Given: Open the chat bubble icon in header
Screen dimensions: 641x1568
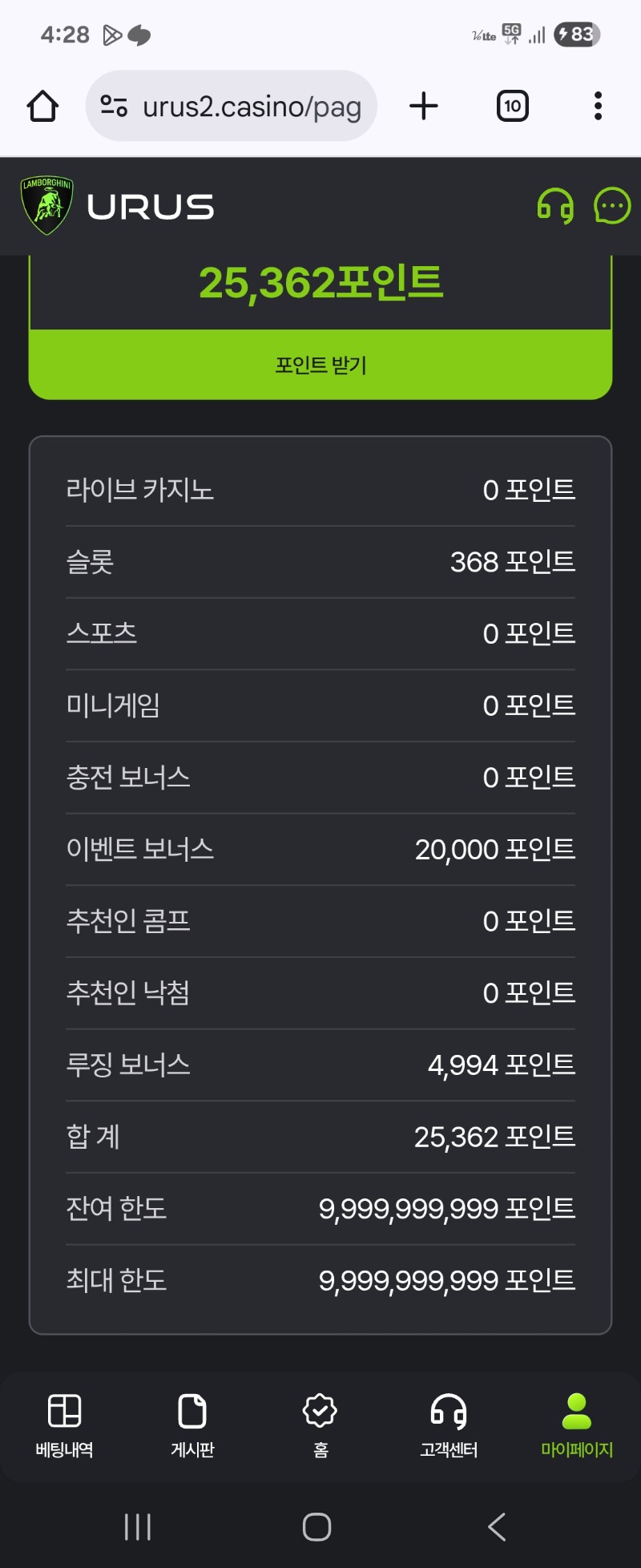Looking at the screenshot, I should [612, 206].
